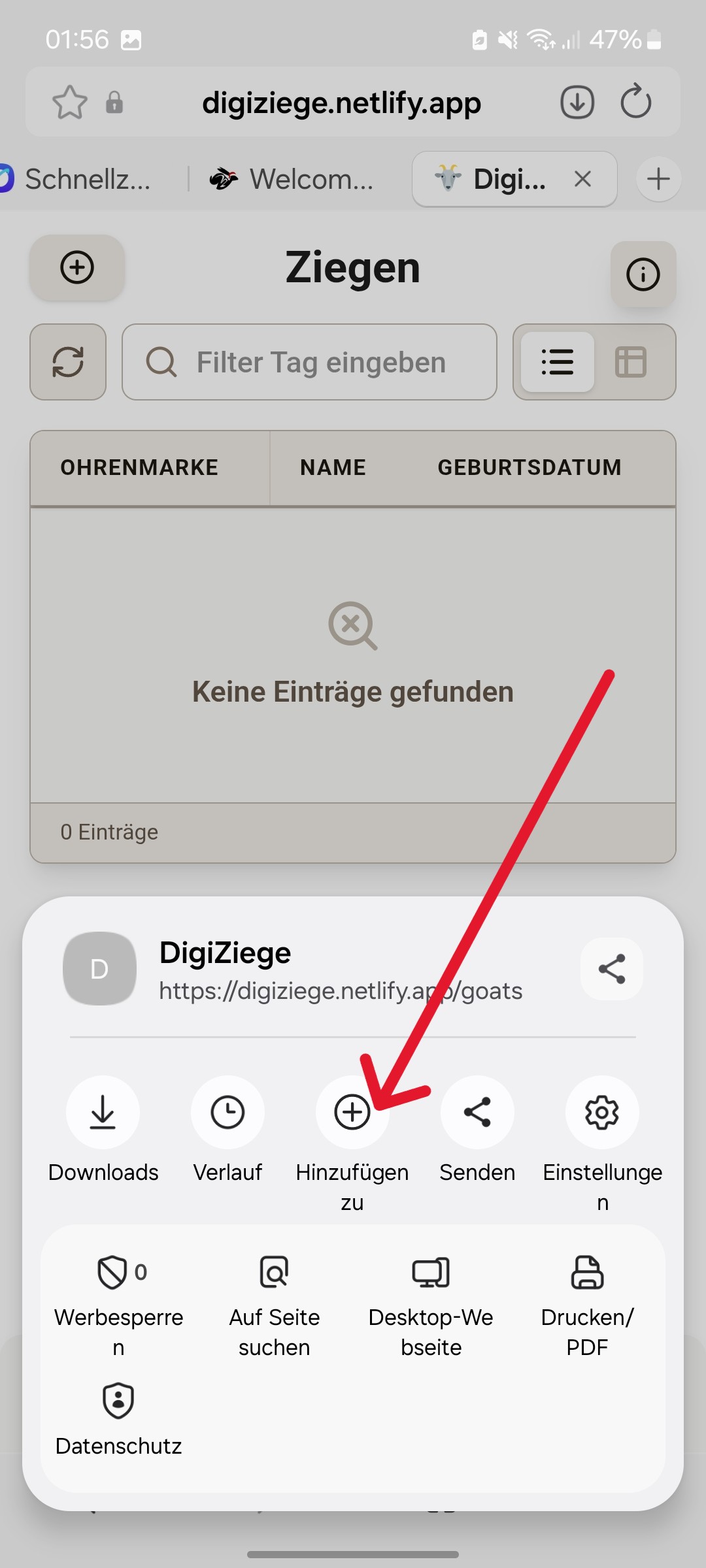Toggle Desktop-Webseite mode
The image size is (706, 1568).
(x=431, y=1273)
